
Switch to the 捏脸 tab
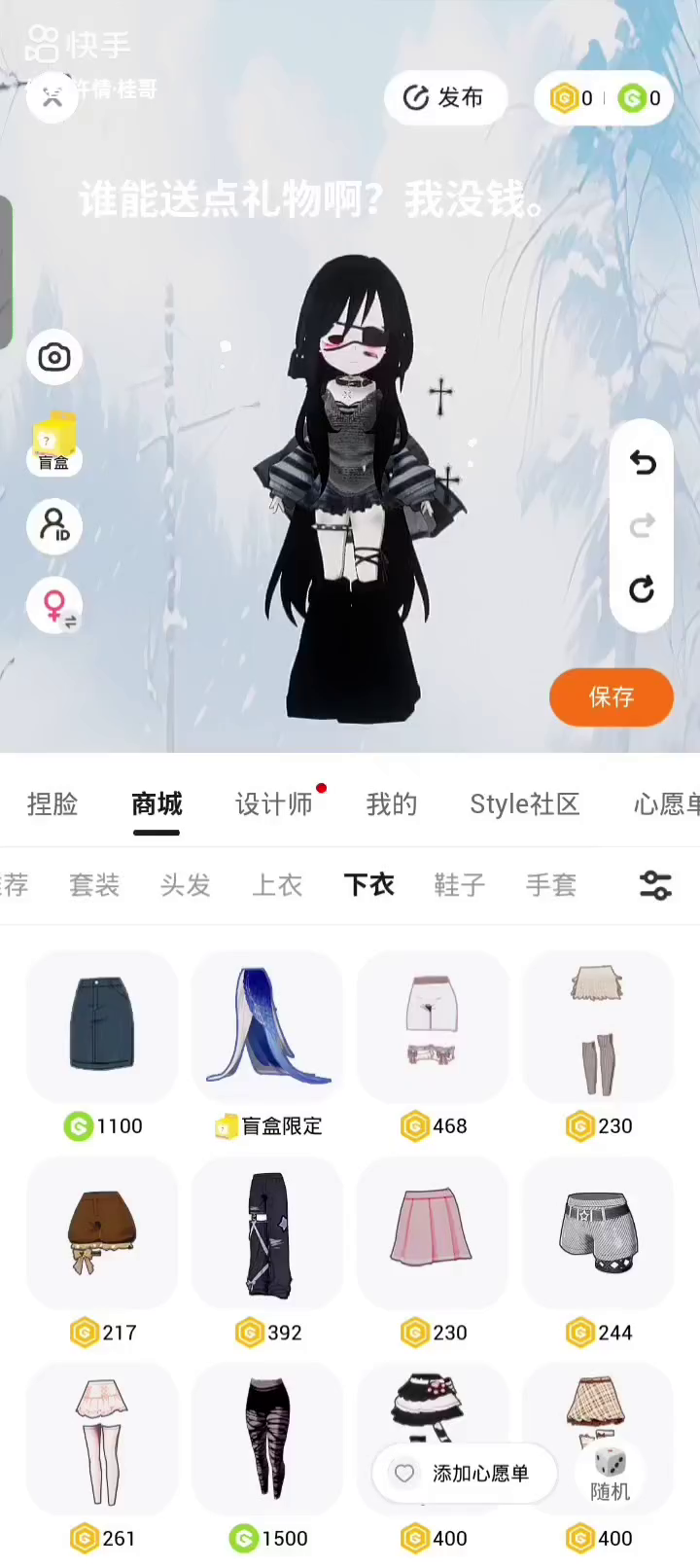[52, 804]
